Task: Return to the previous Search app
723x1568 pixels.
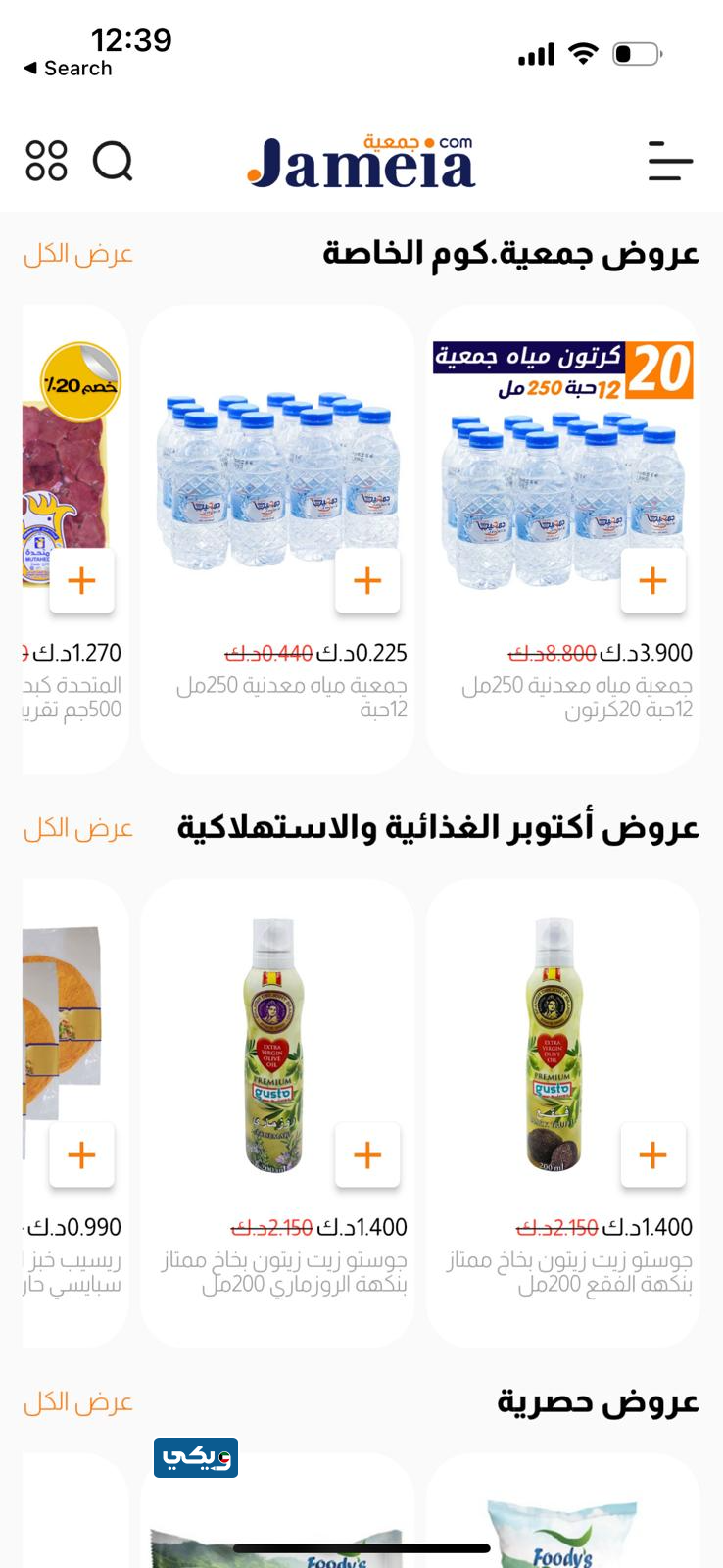Action: 67,69
